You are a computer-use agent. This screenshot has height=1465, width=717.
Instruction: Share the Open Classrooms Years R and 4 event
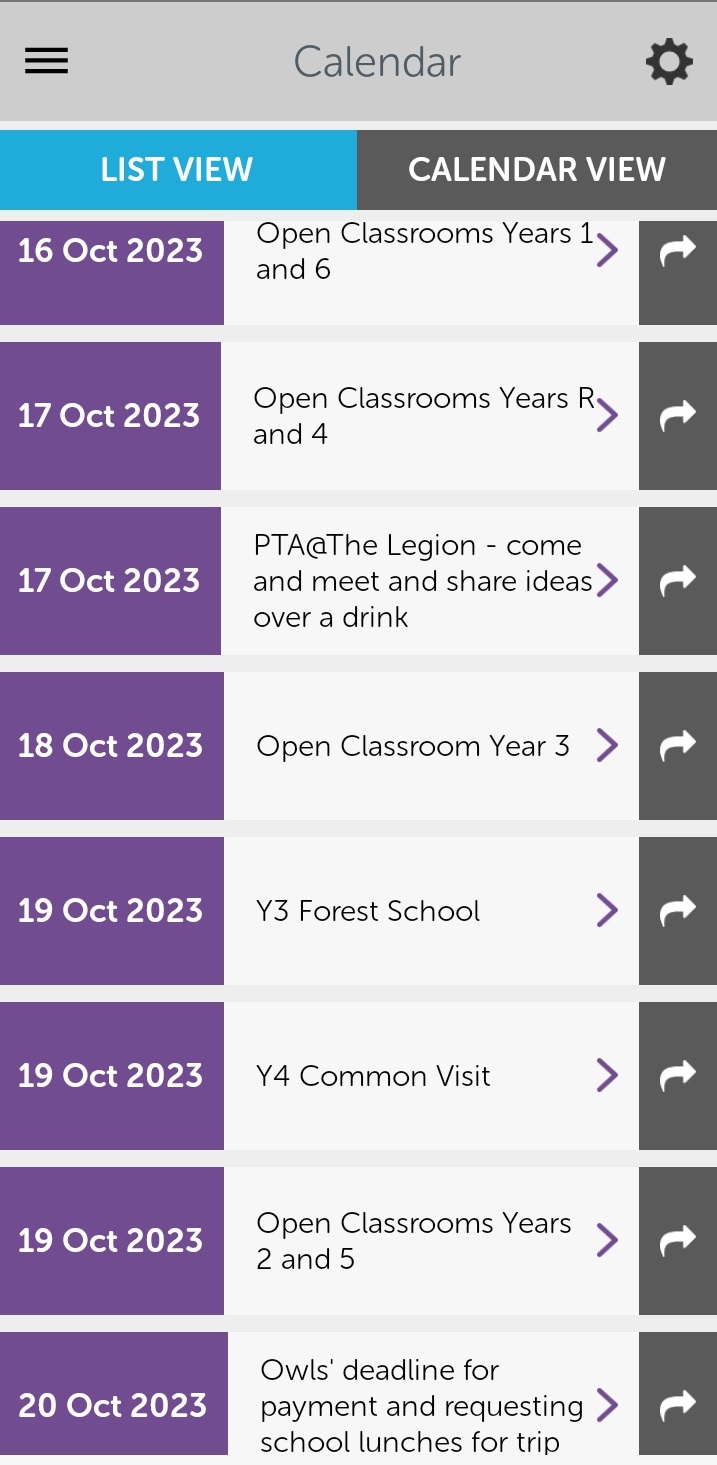point(678,416)
